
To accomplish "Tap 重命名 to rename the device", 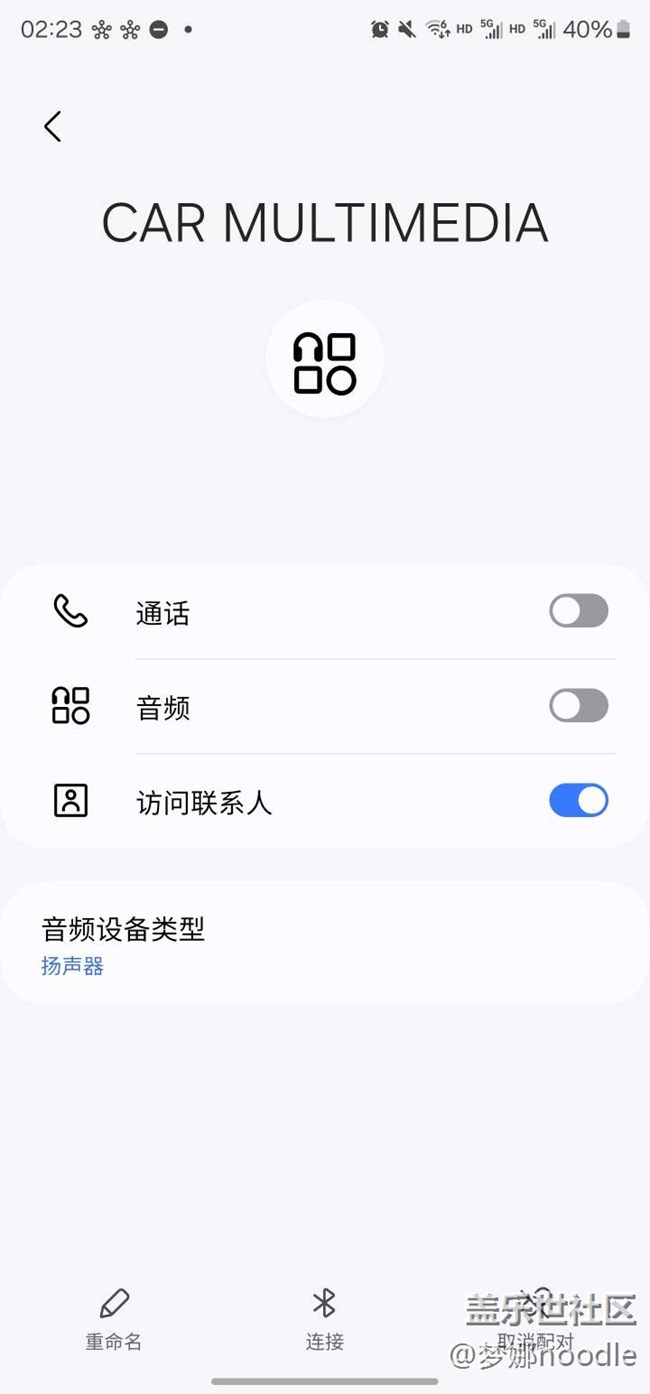I will 114,1320.
